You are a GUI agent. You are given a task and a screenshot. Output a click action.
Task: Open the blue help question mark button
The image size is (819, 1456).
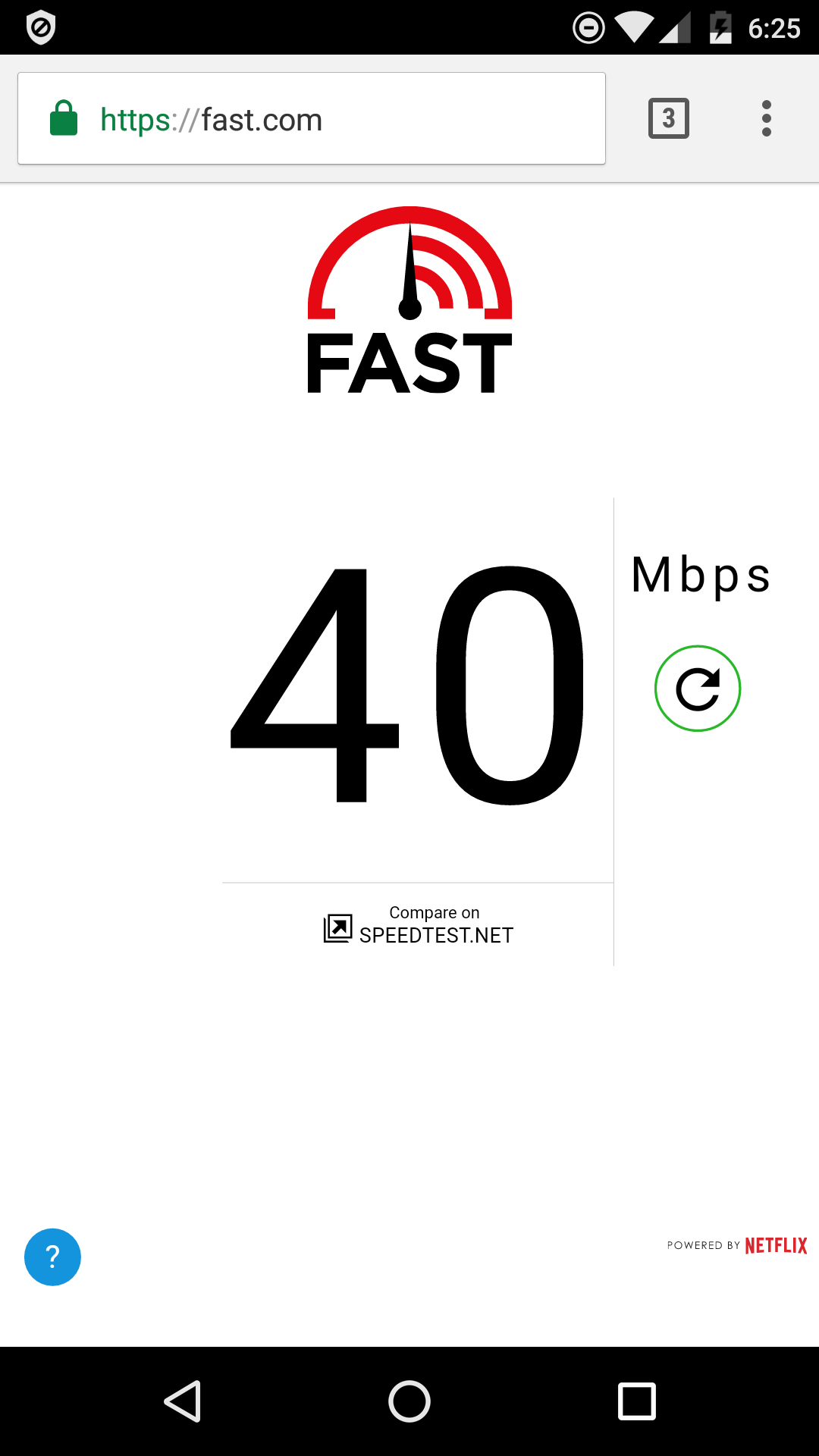point(52,1257)
